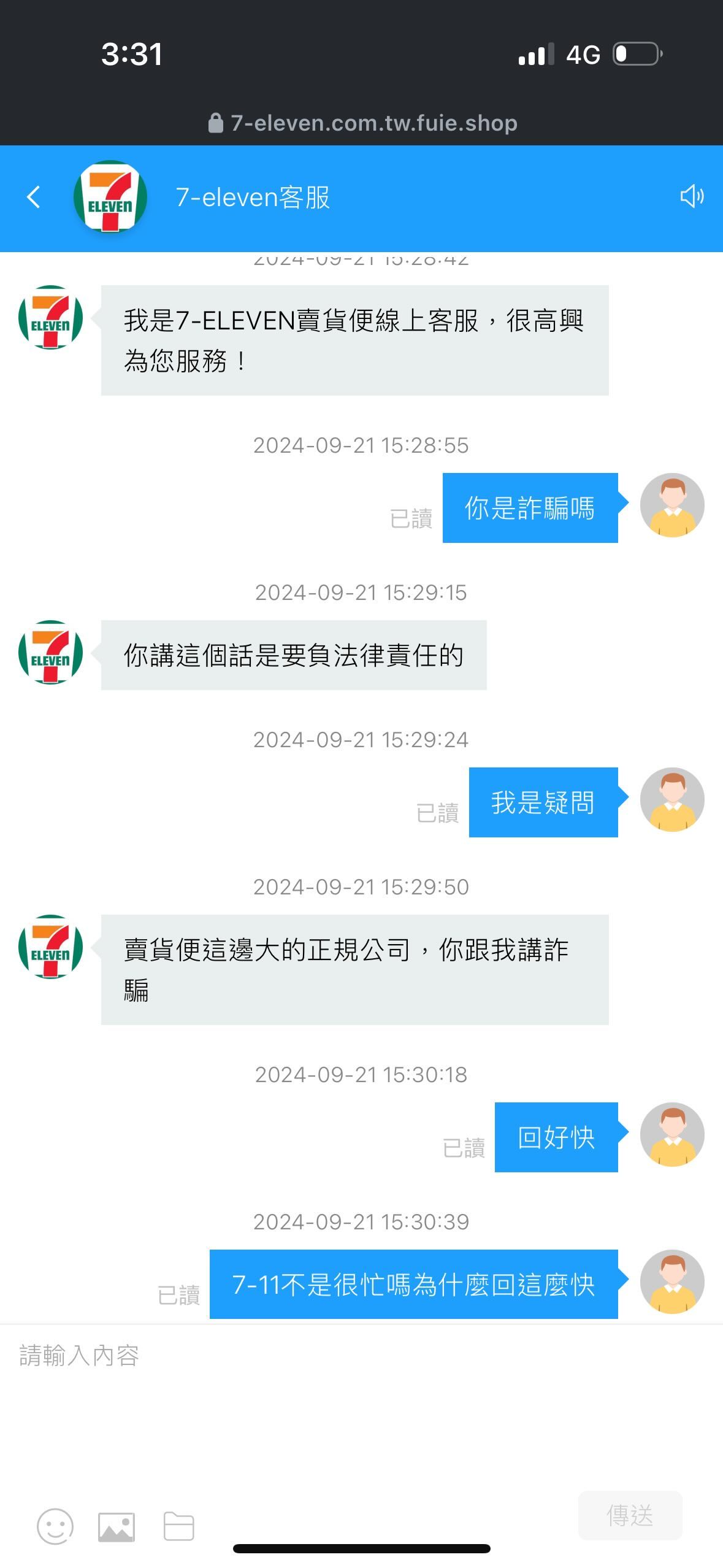The image size is (723, 1568).
Task: Toggle the chat sound speaker icon
Action: pos(692,196)
